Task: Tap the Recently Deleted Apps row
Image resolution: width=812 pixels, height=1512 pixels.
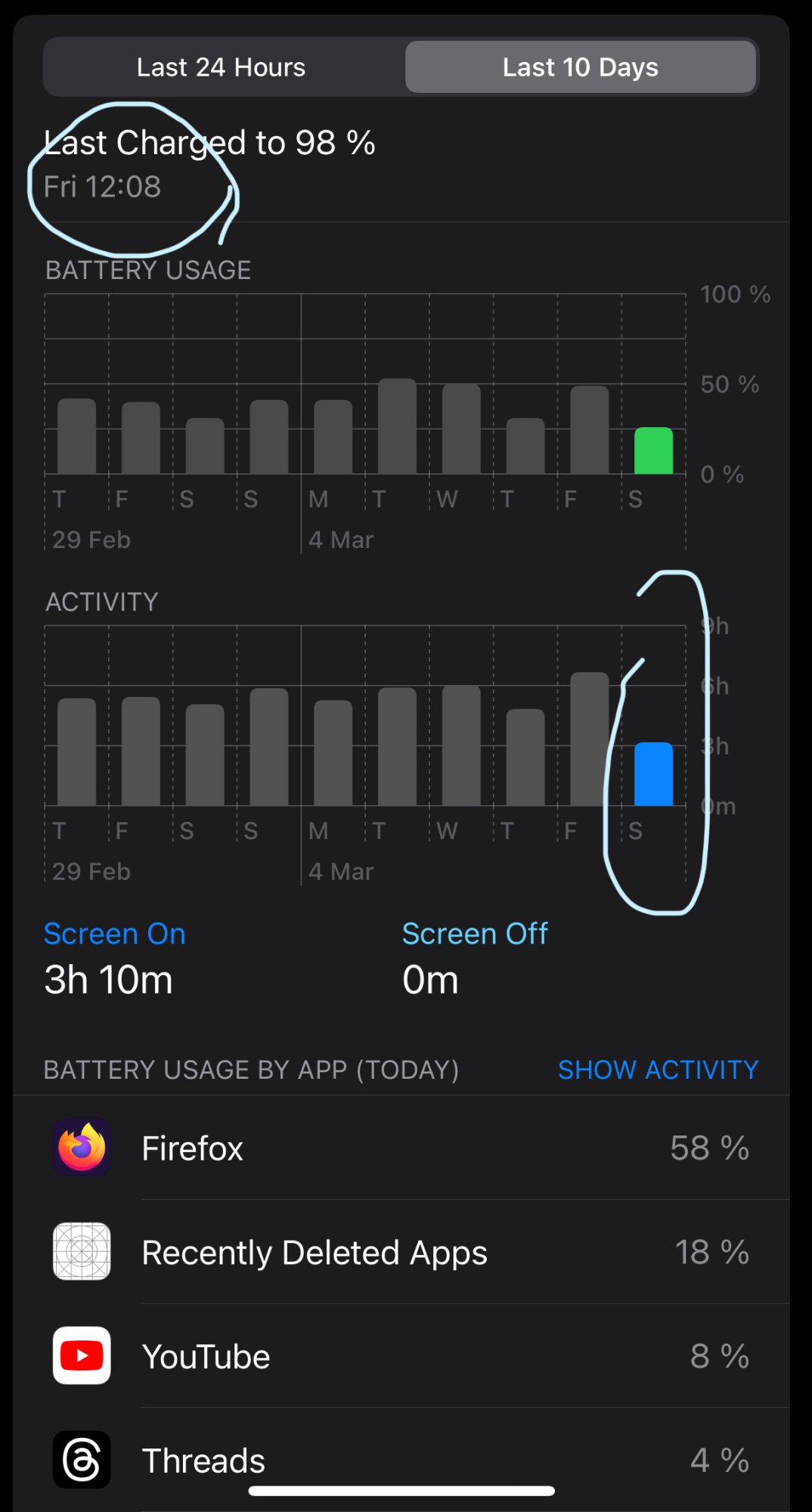Action: tap(401, 1252)
